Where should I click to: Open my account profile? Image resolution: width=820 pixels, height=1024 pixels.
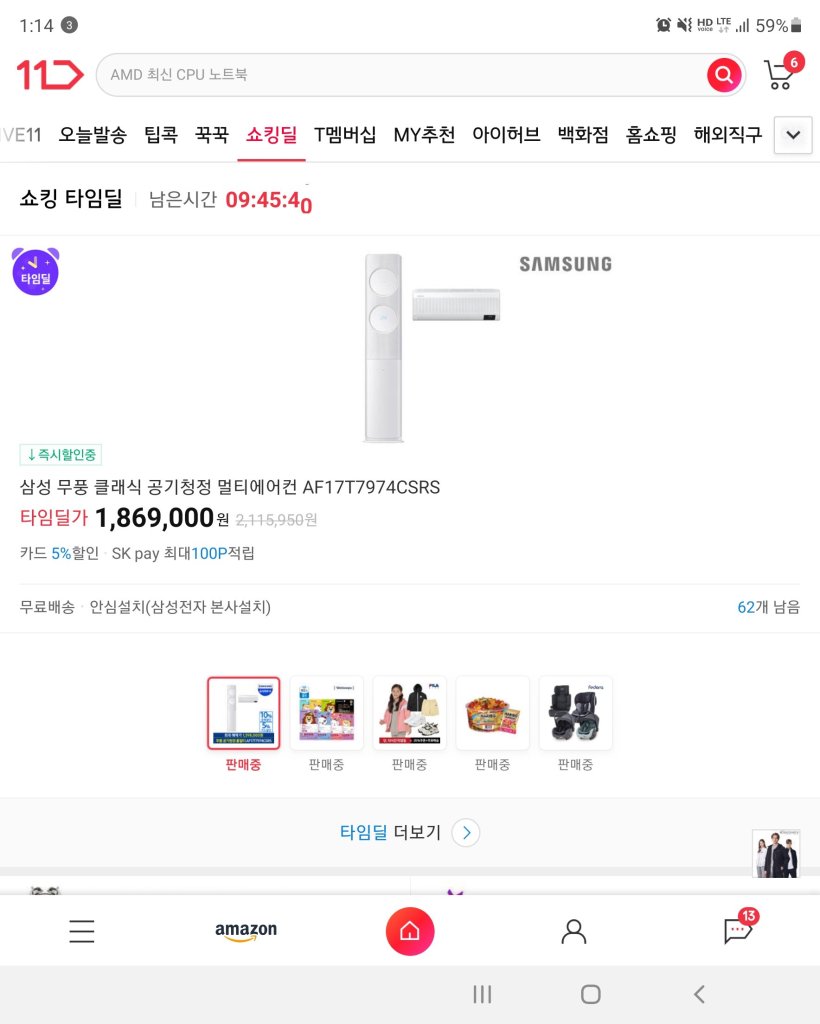574,932
